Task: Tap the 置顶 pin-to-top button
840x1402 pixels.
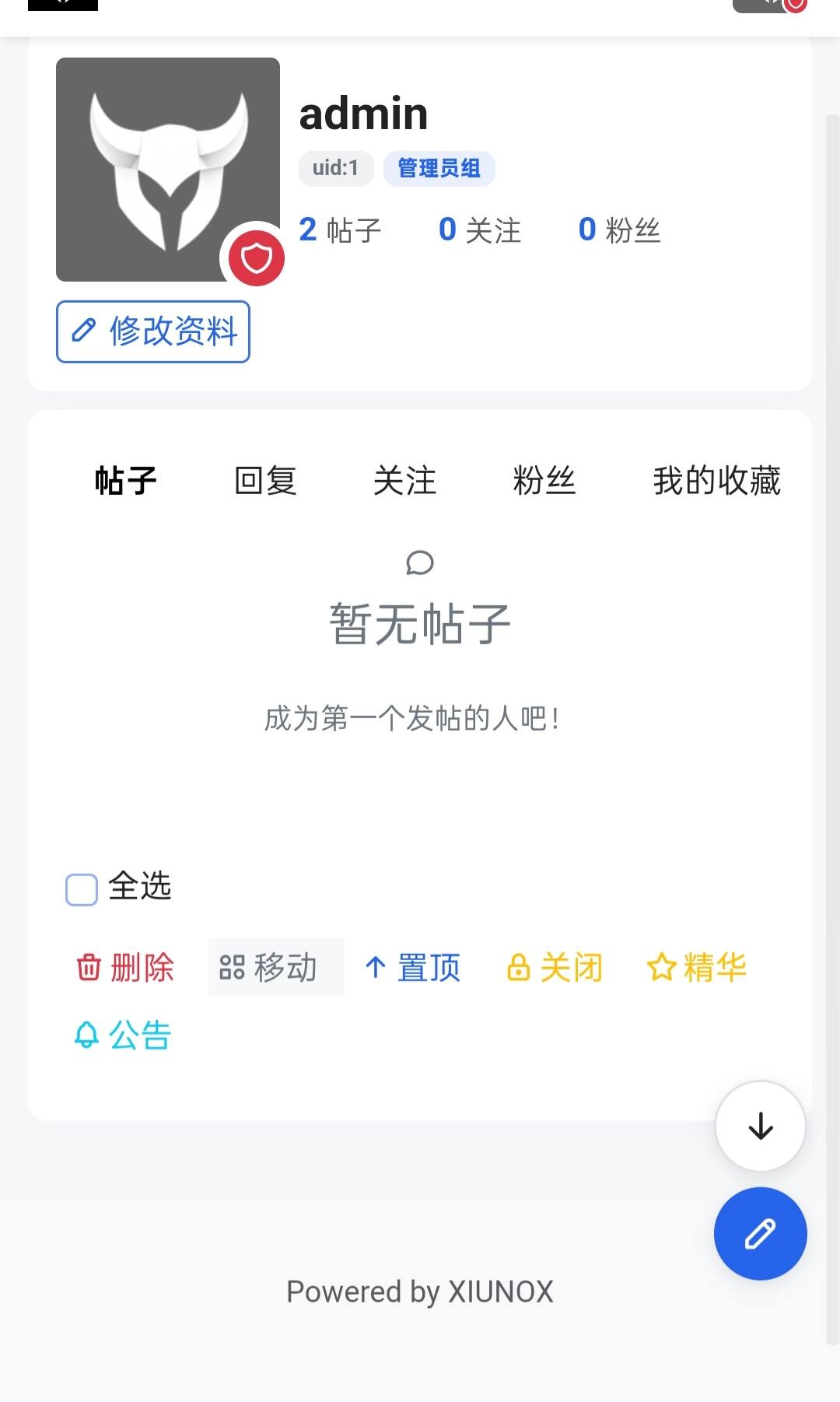Action: pyautogui.click(x=413, y=968)
